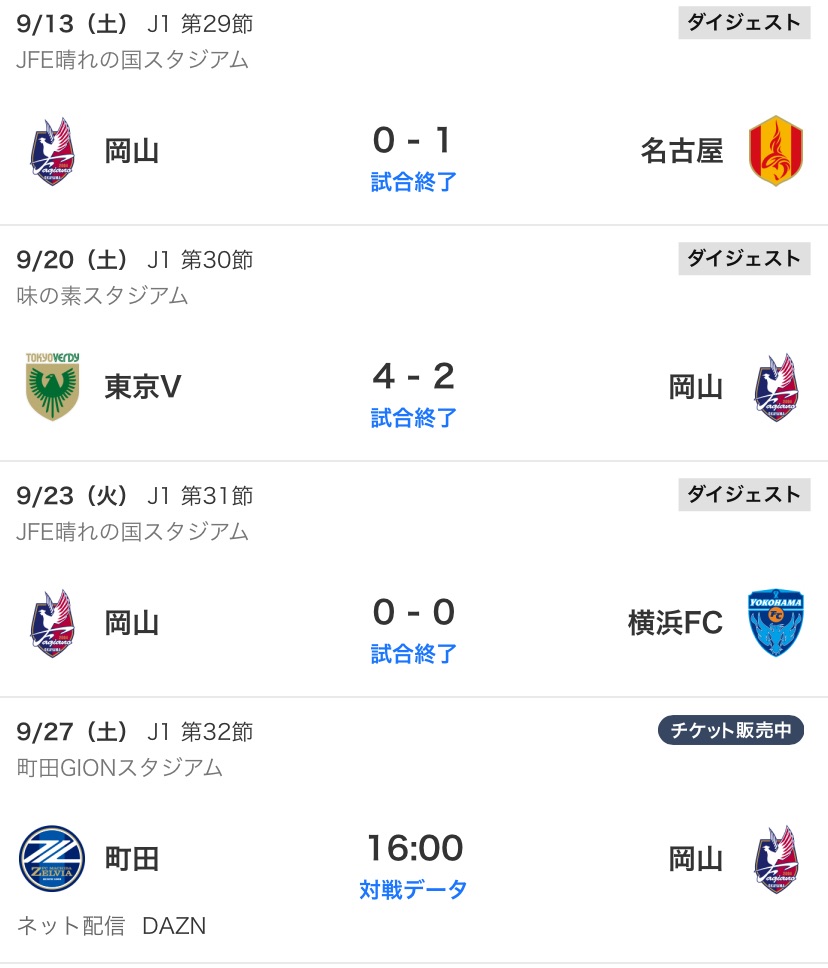This screenshot has height=968, width=828.
Task: View 試合終了 details for Okayama vs Nagoya
Action: pos(413,182)
